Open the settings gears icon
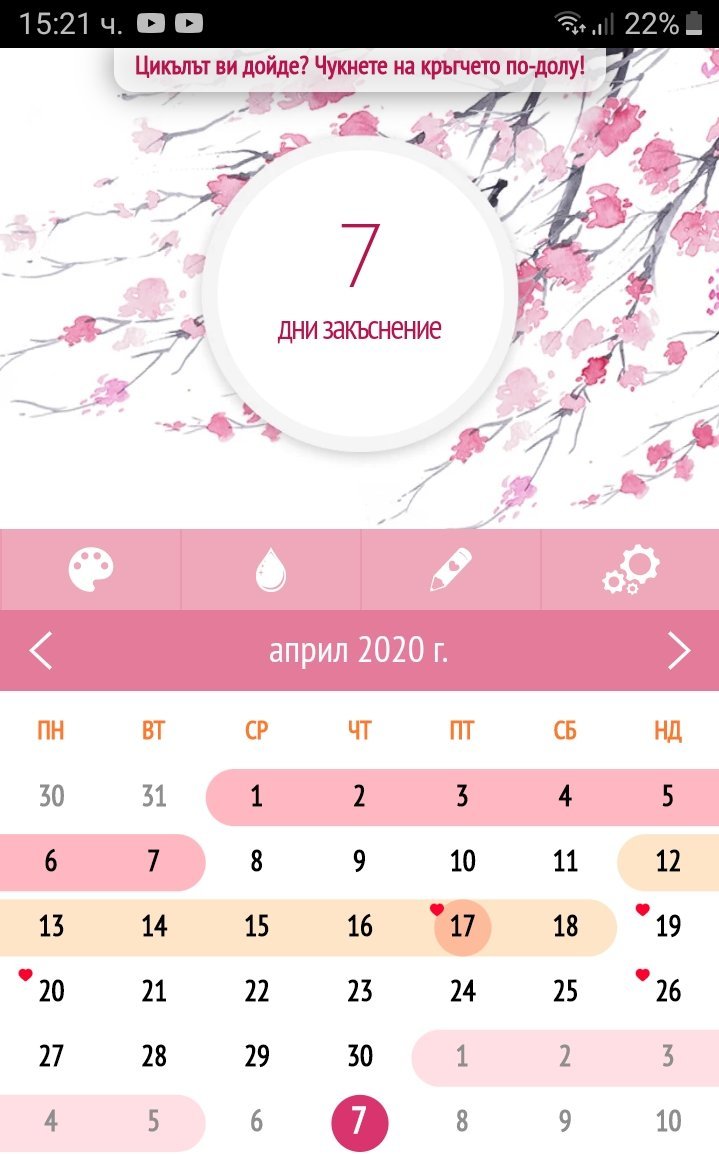719x1154 pixels. pyautogui.click(x=630, y=570)
